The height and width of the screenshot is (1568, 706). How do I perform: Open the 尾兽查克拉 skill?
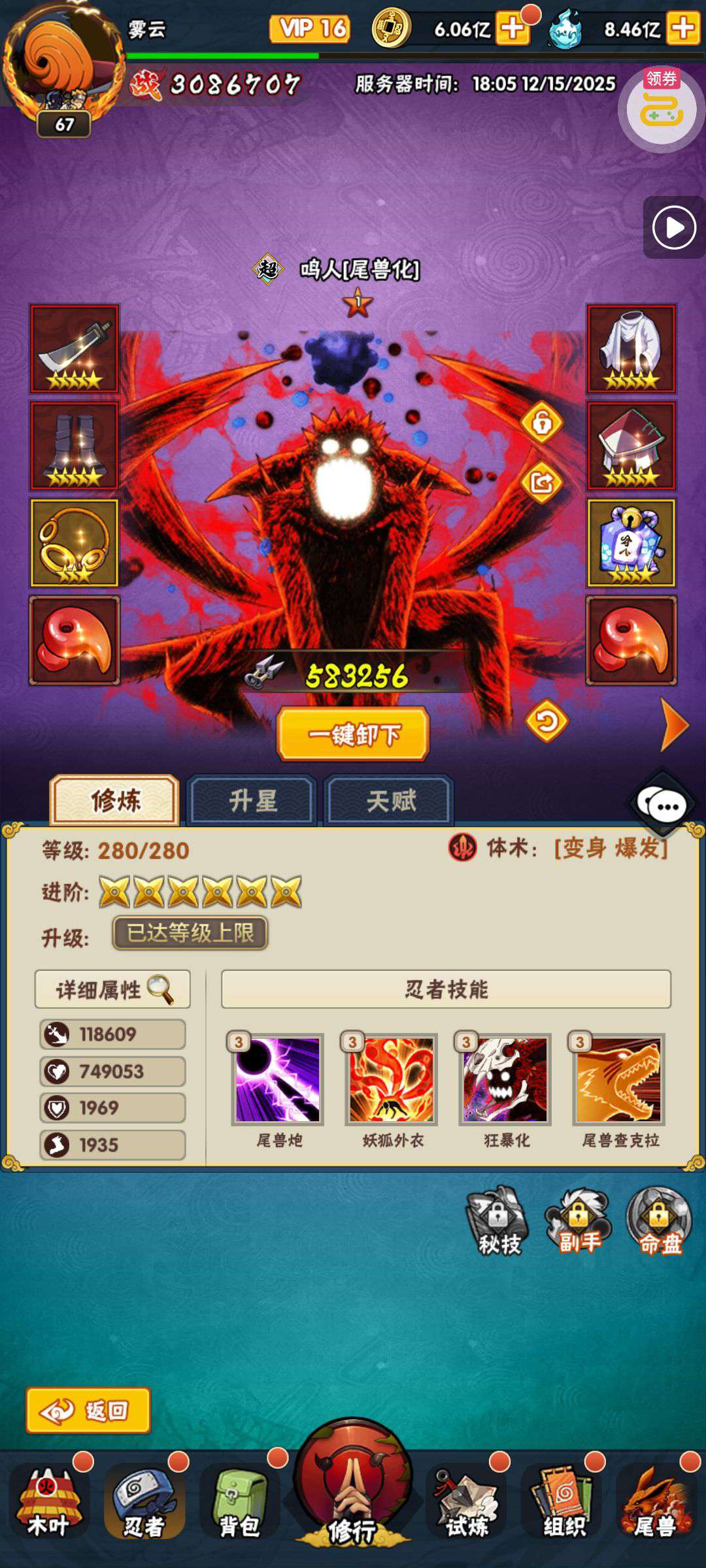(x=619, y=1079)
